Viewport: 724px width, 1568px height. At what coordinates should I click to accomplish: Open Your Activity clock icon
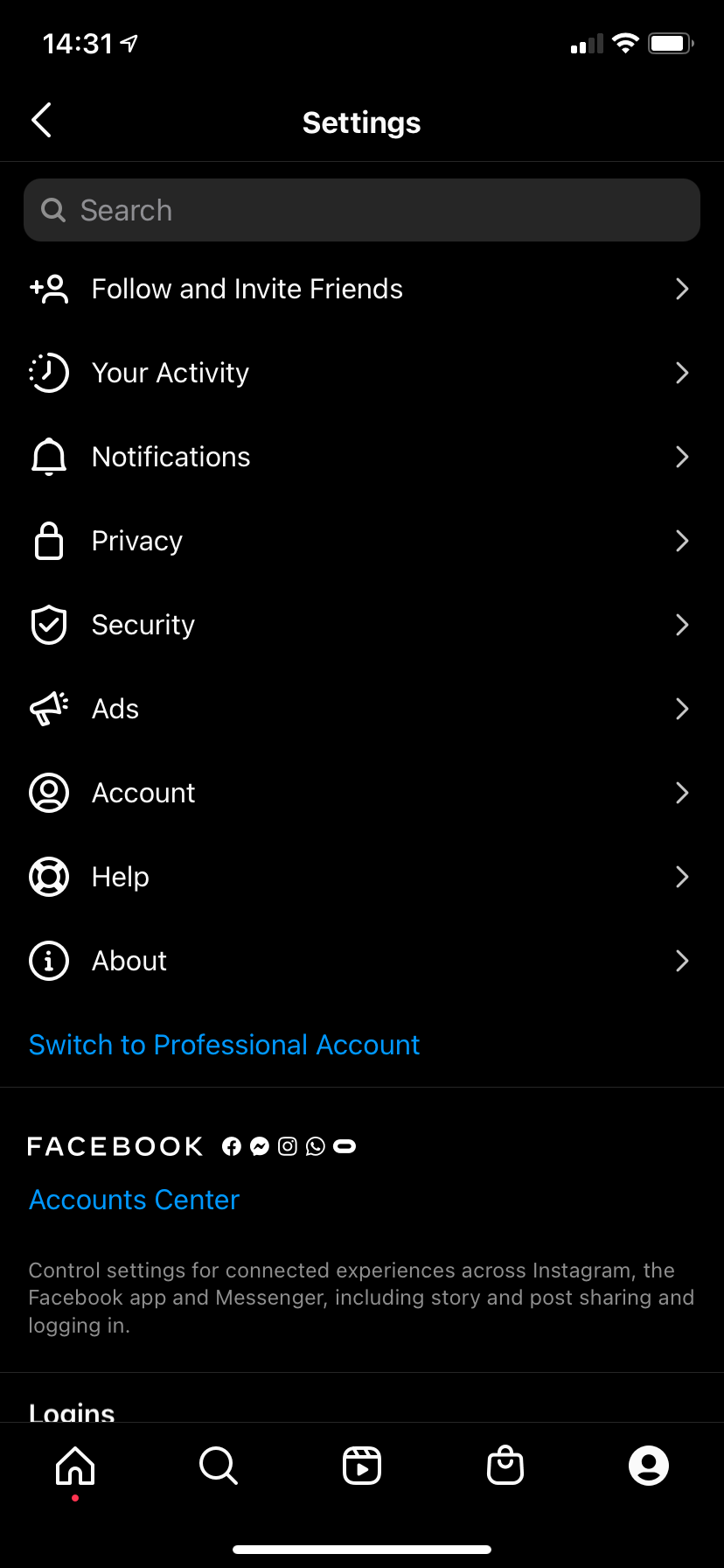pyautogui.click(x=49, y=372)
